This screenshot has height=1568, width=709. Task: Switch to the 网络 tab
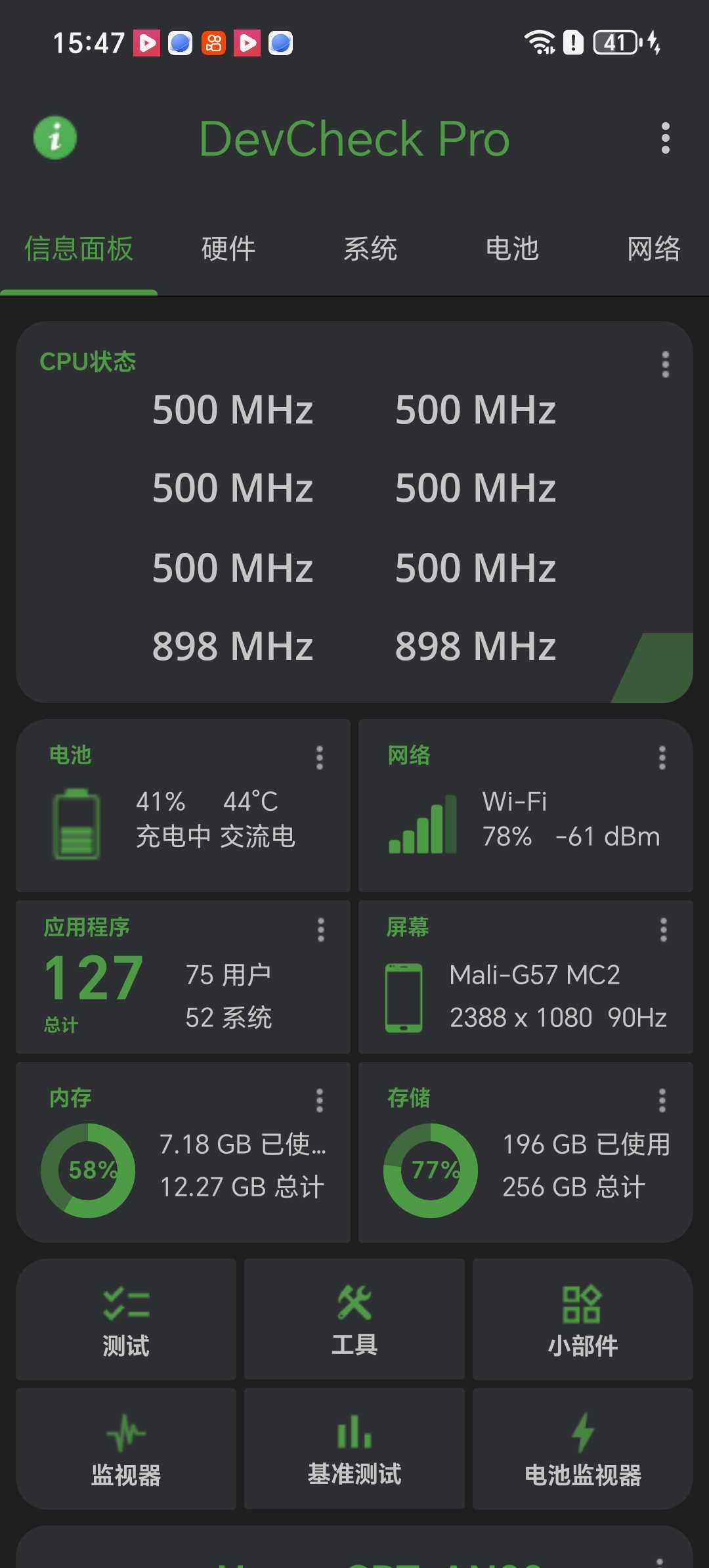click(x=654, y=250)
